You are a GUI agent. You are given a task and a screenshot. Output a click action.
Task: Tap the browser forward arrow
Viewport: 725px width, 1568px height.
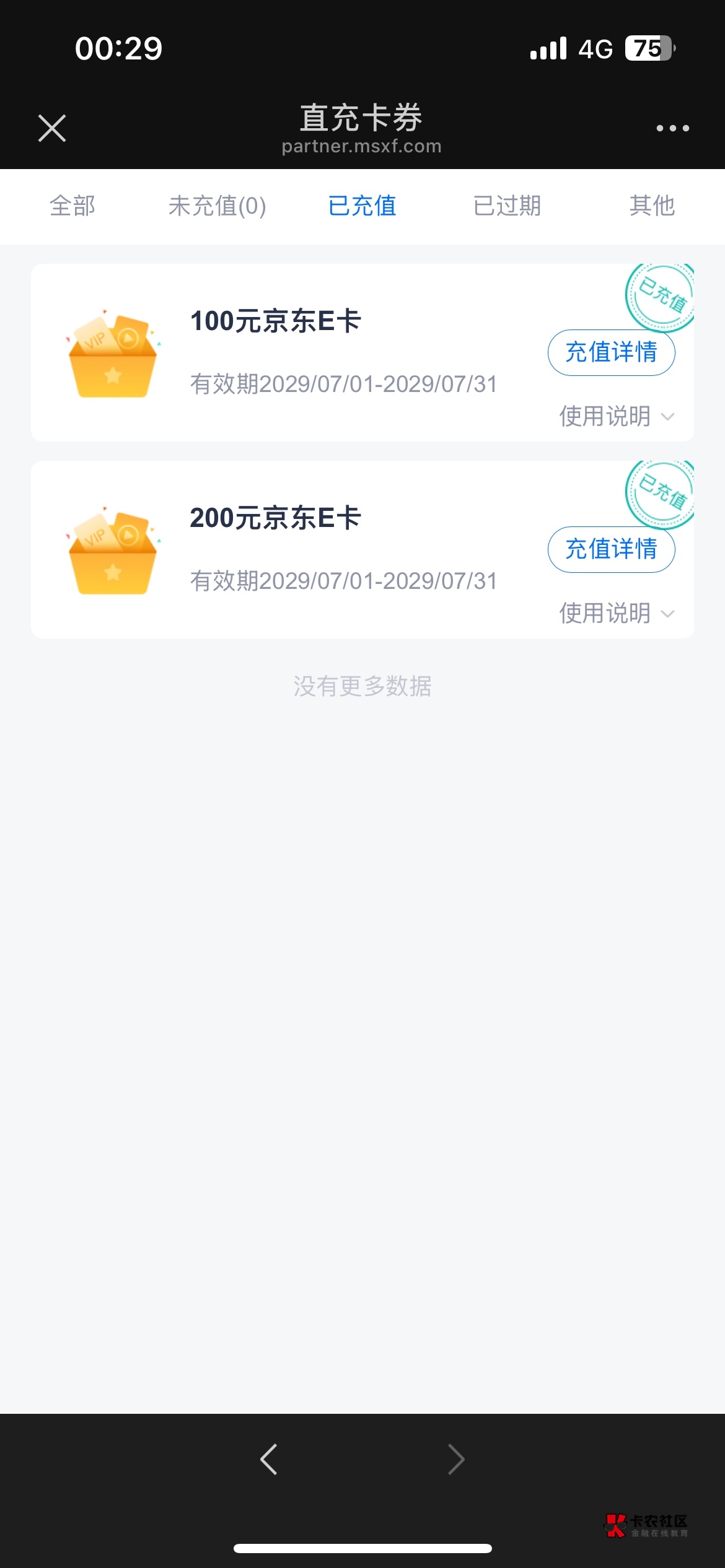pos(456,1460)
